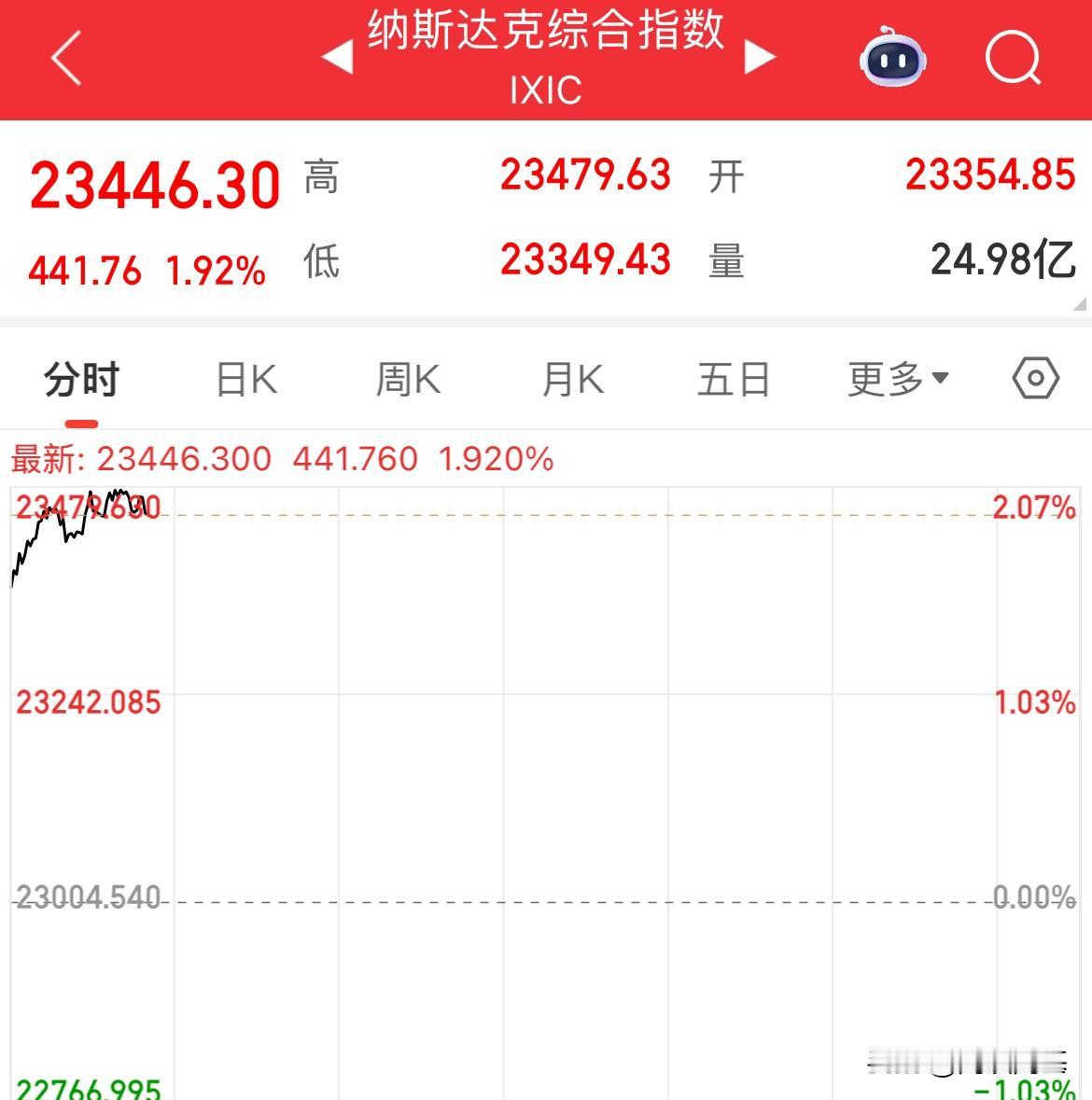The height and width of the screenshot is (1100, 1092).
Task: Switch to the 月K monthly view
Action: [571, 378]
